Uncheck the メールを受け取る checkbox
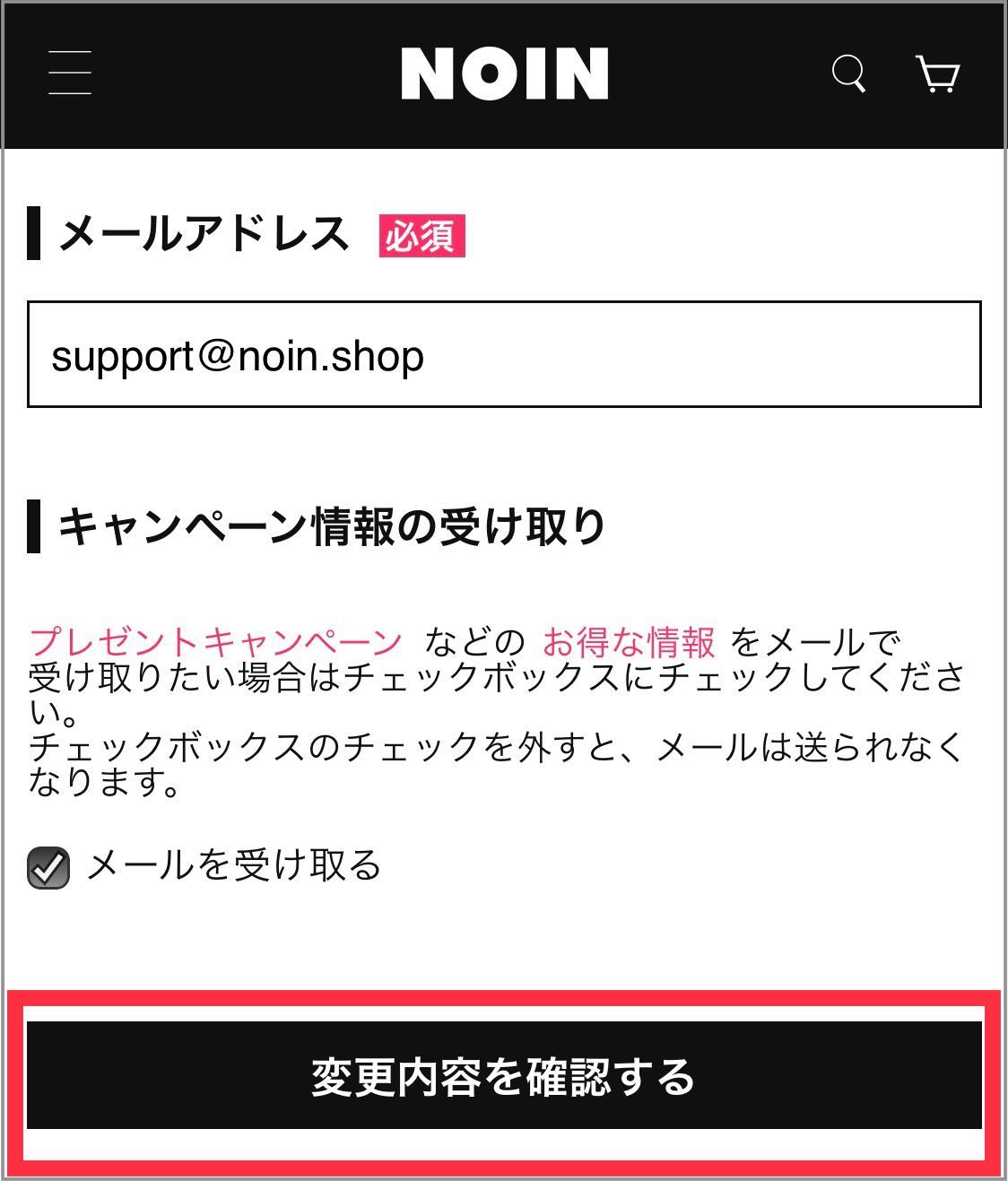 coord(48,868)
